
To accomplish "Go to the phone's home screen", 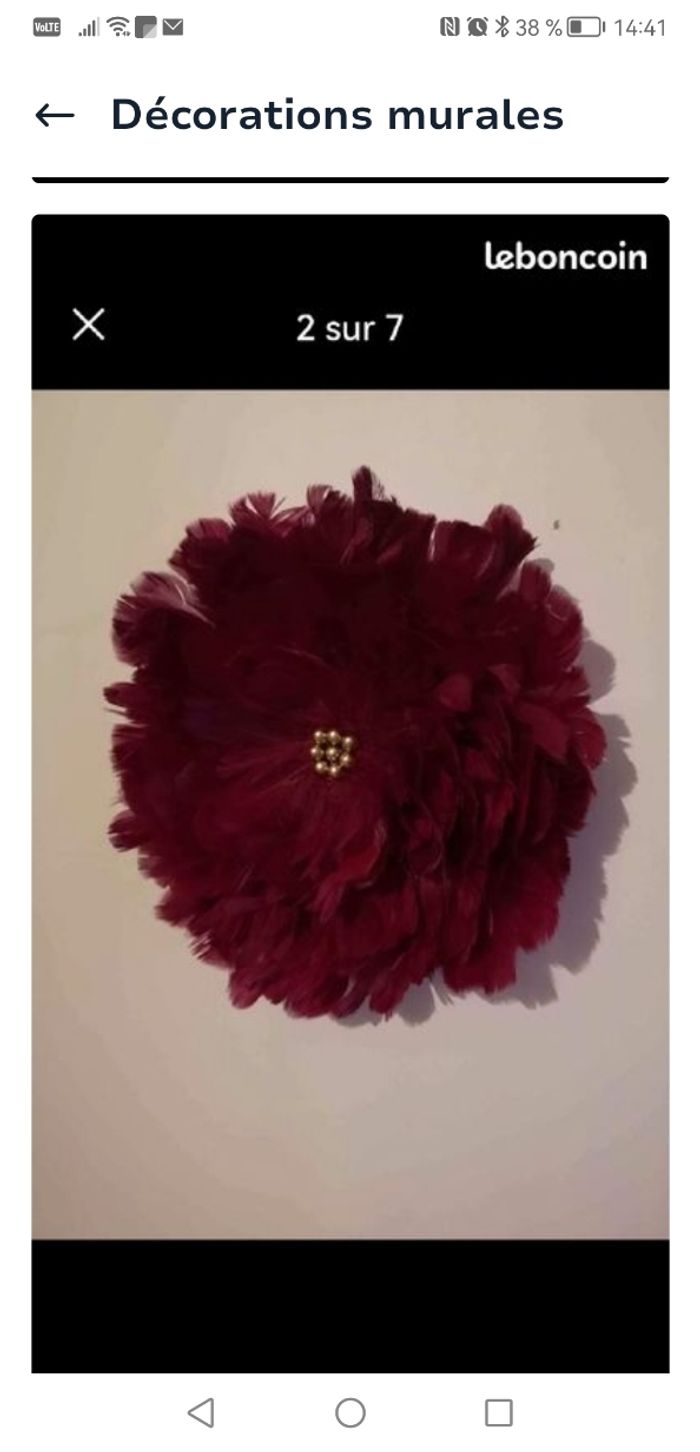I will point(350,1412).
